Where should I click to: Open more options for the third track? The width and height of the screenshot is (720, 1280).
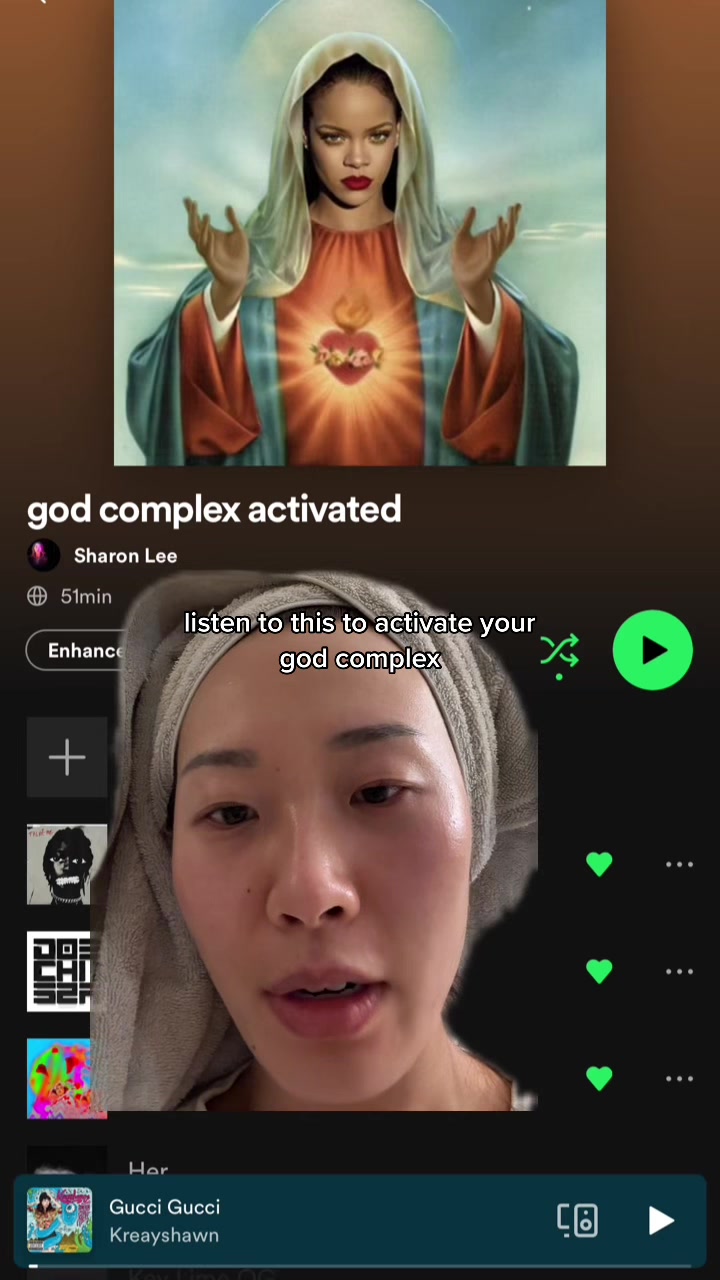pyautogui.click(x=679, y=1078)
